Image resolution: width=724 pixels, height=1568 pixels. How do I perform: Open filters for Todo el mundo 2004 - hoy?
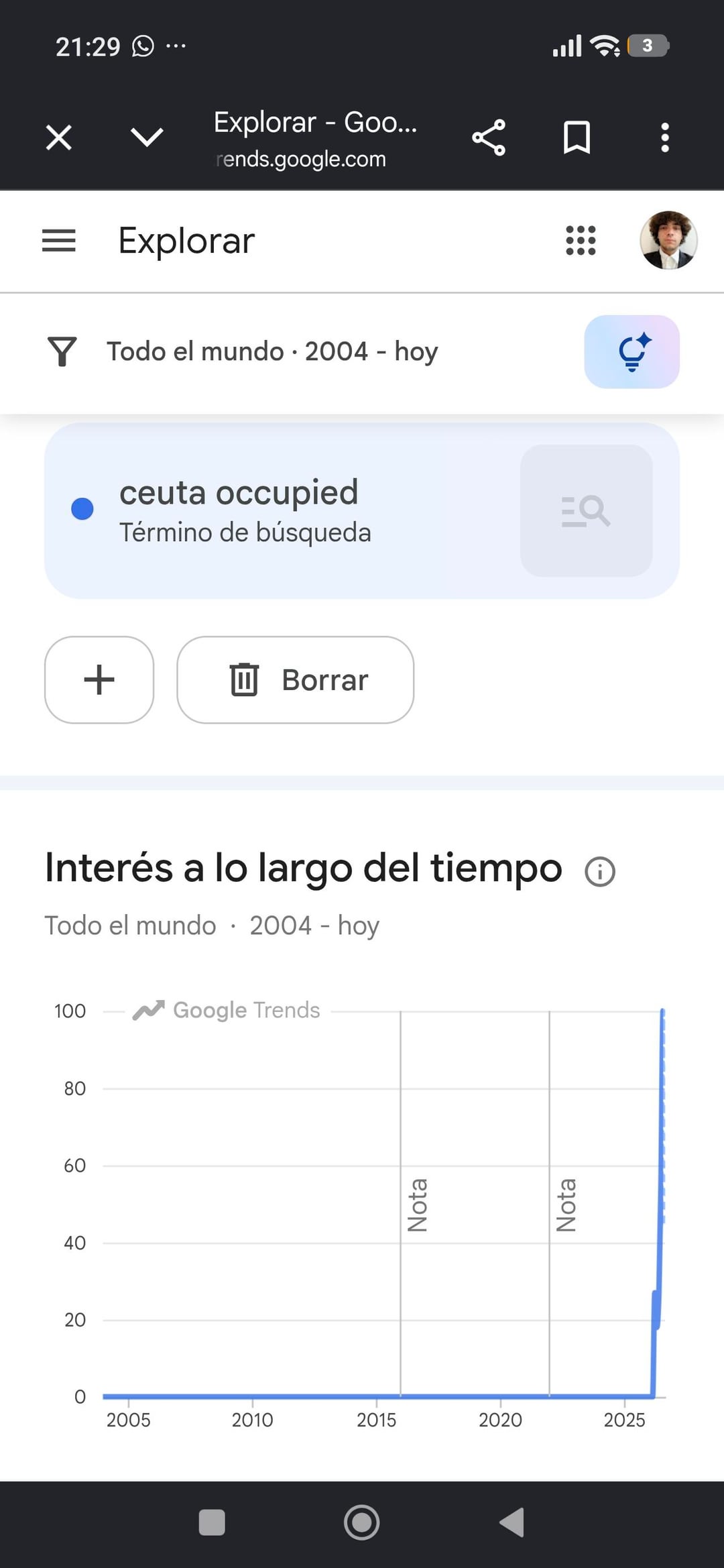click(241, 351)
